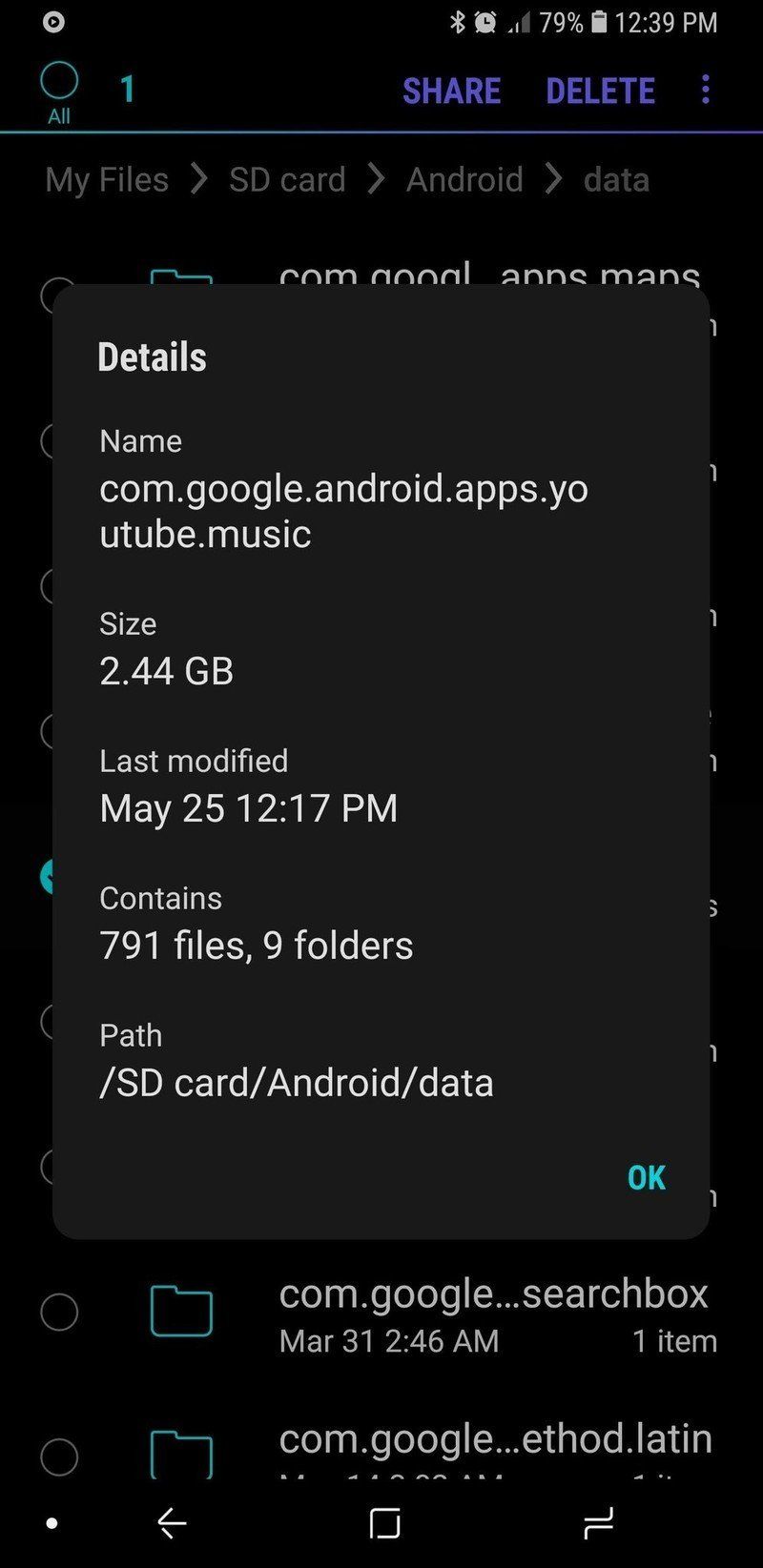Dismiss the Details dialog with OK

pyautogui.click(x=645, y=1177)
